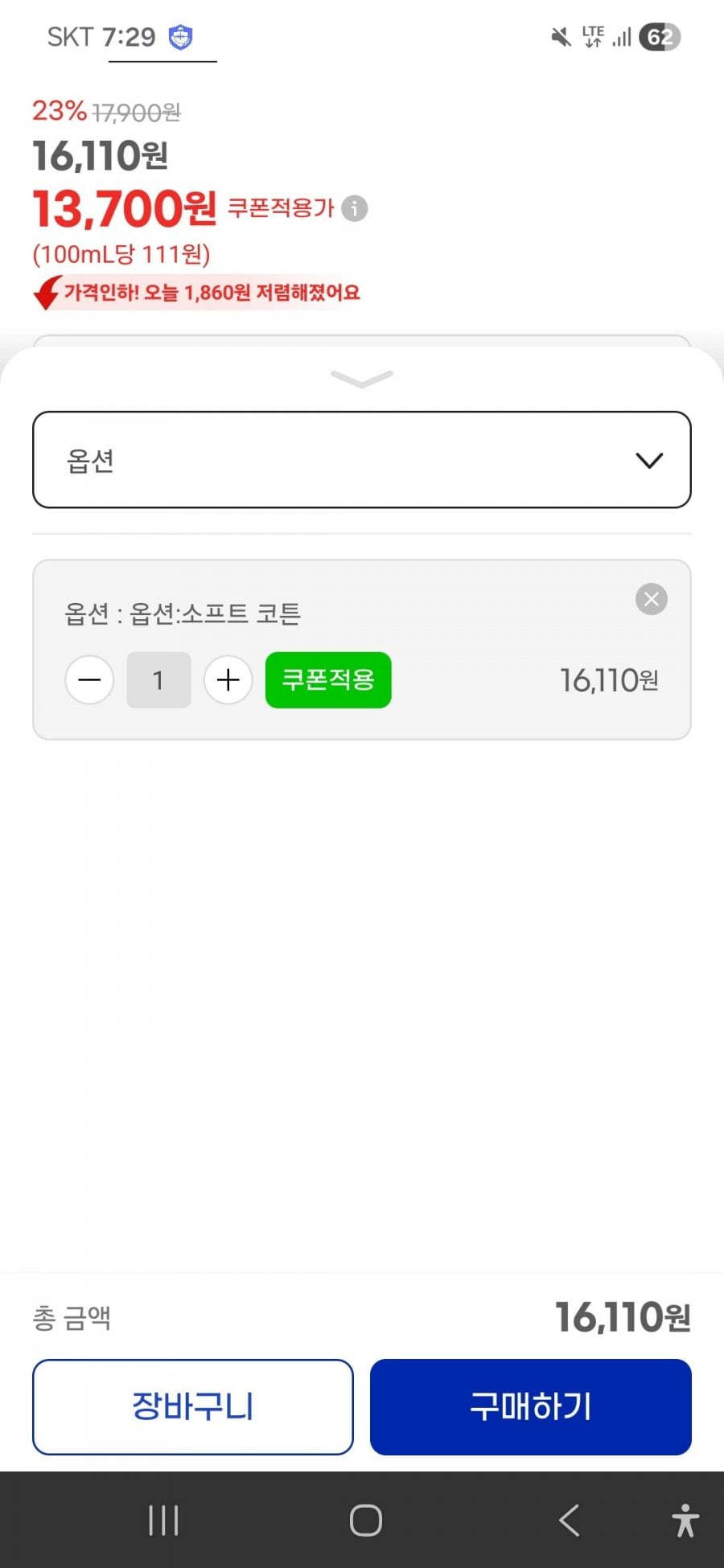Increase quantity with plus button
This screenshot has width=724, height=1568.
[228, 680]
